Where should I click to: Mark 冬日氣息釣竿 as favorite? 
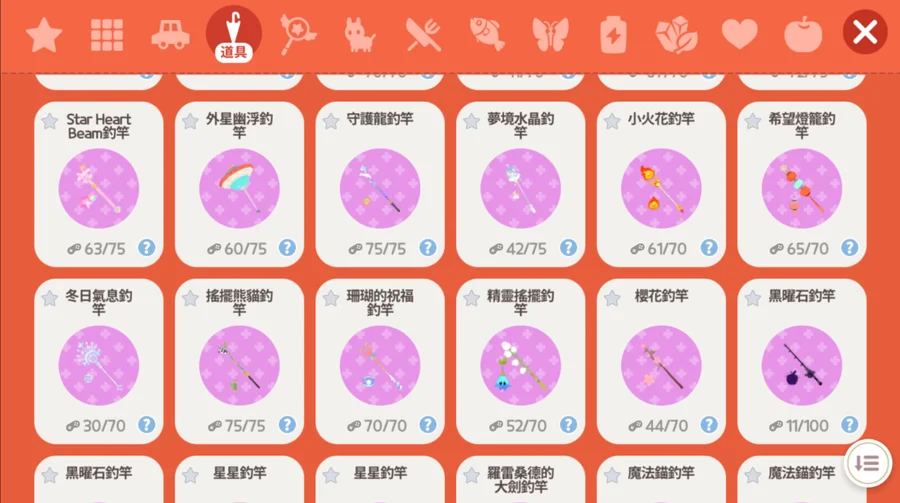49,298
